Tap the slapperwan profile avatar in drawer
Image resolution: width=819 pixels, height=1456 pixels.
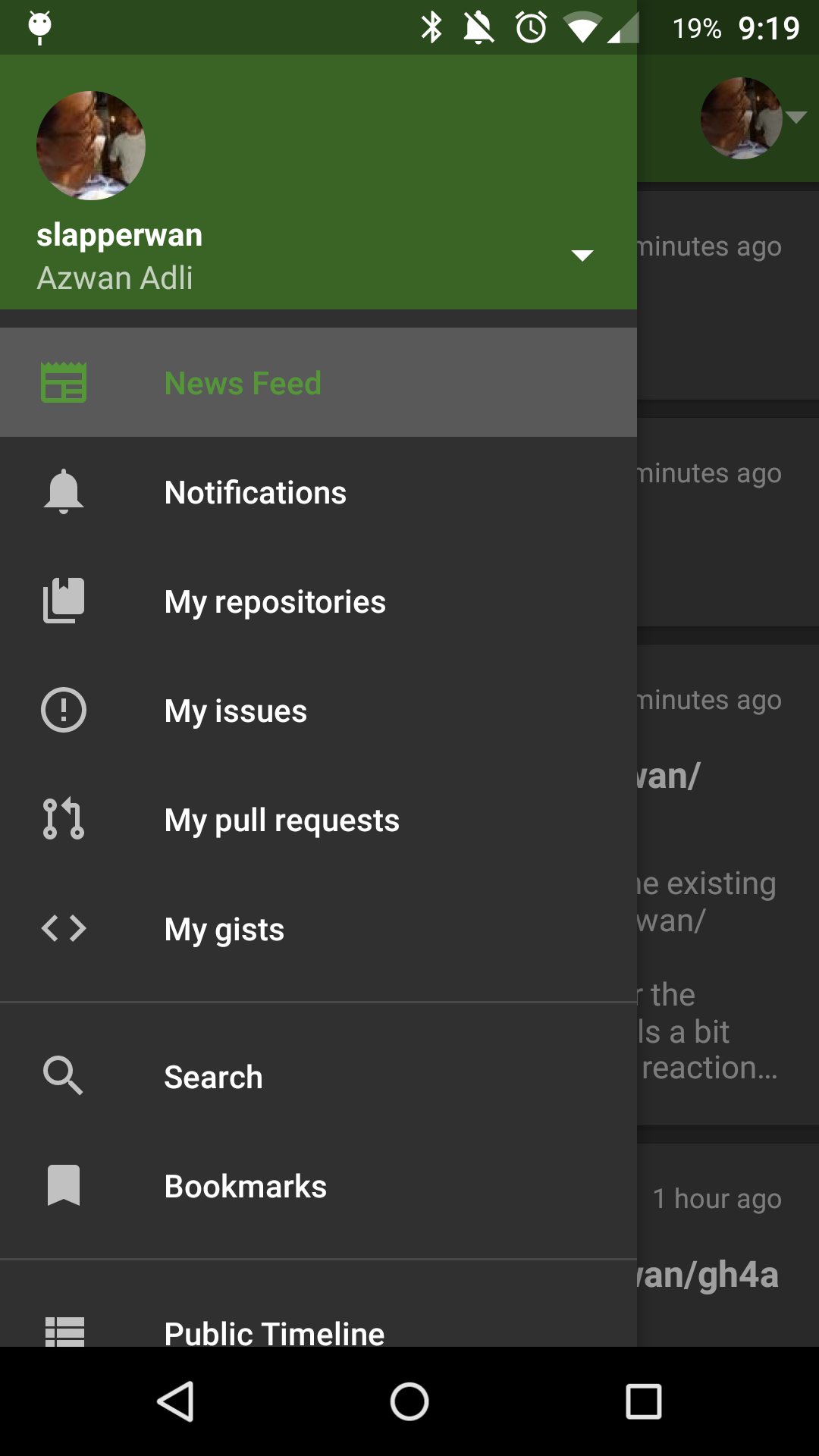pos(91,146)
